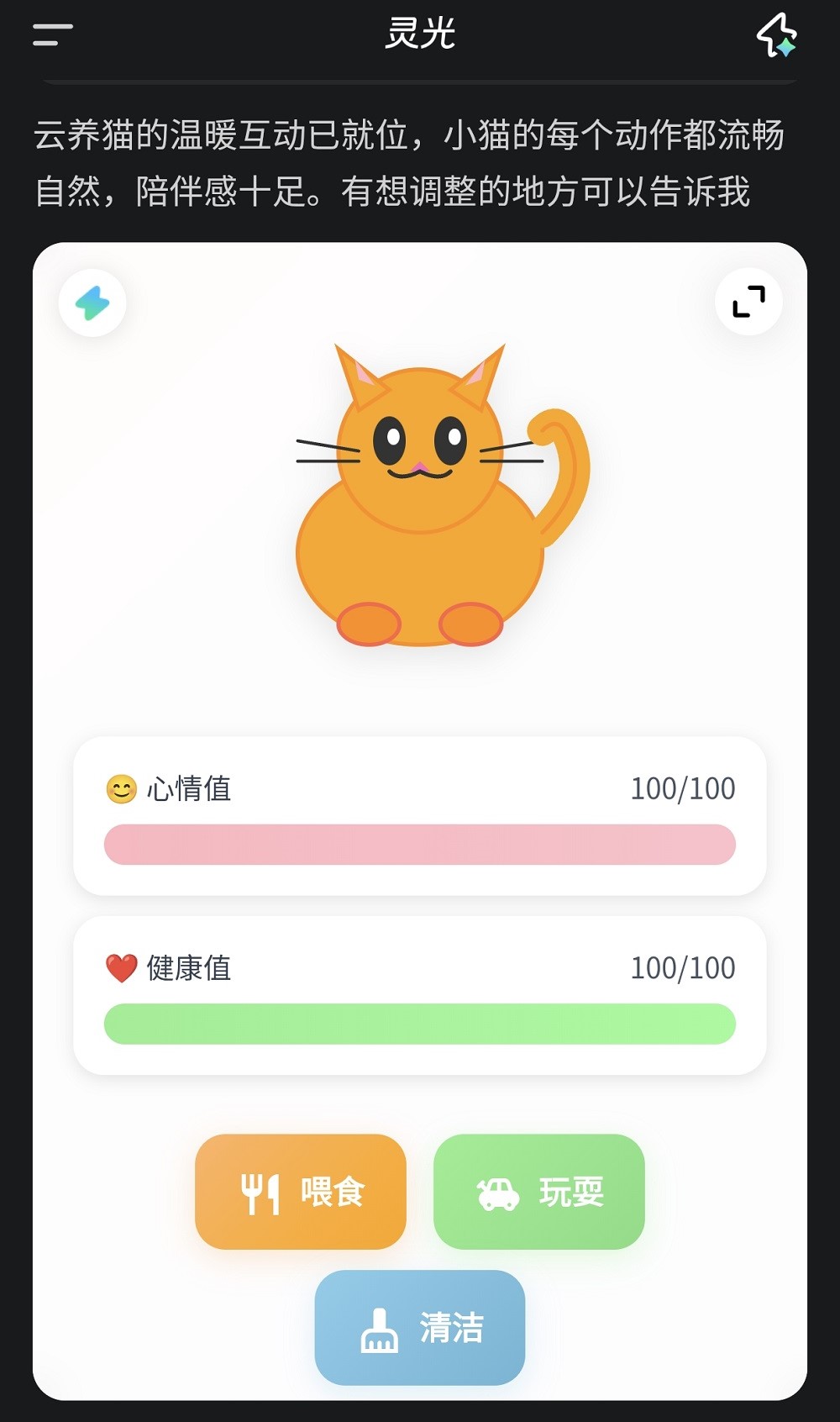Click the lightning badge on the pet card
This screenshot has width=840, height=1422.
92,303
